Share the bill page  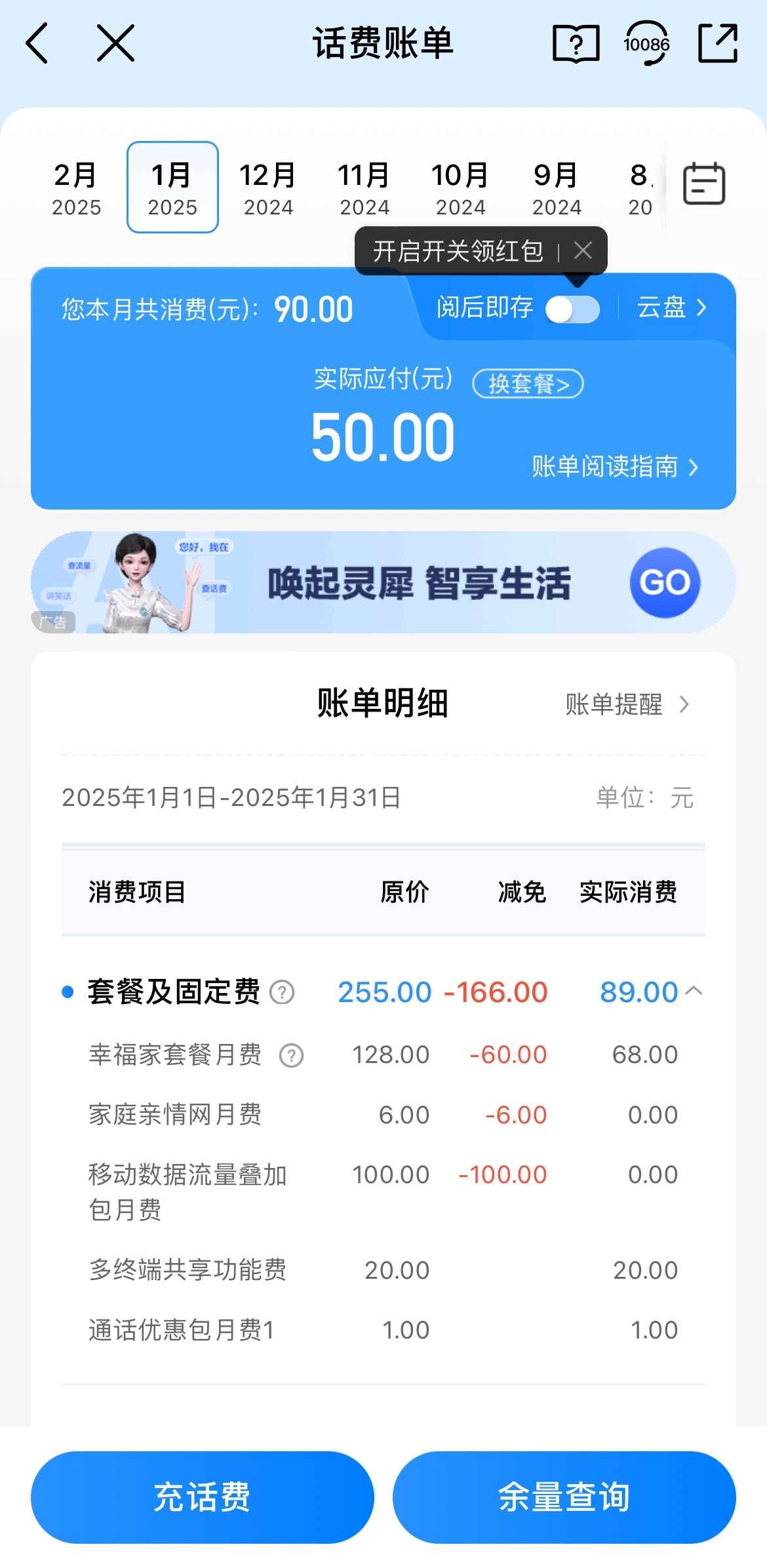(x=718, y=43)
